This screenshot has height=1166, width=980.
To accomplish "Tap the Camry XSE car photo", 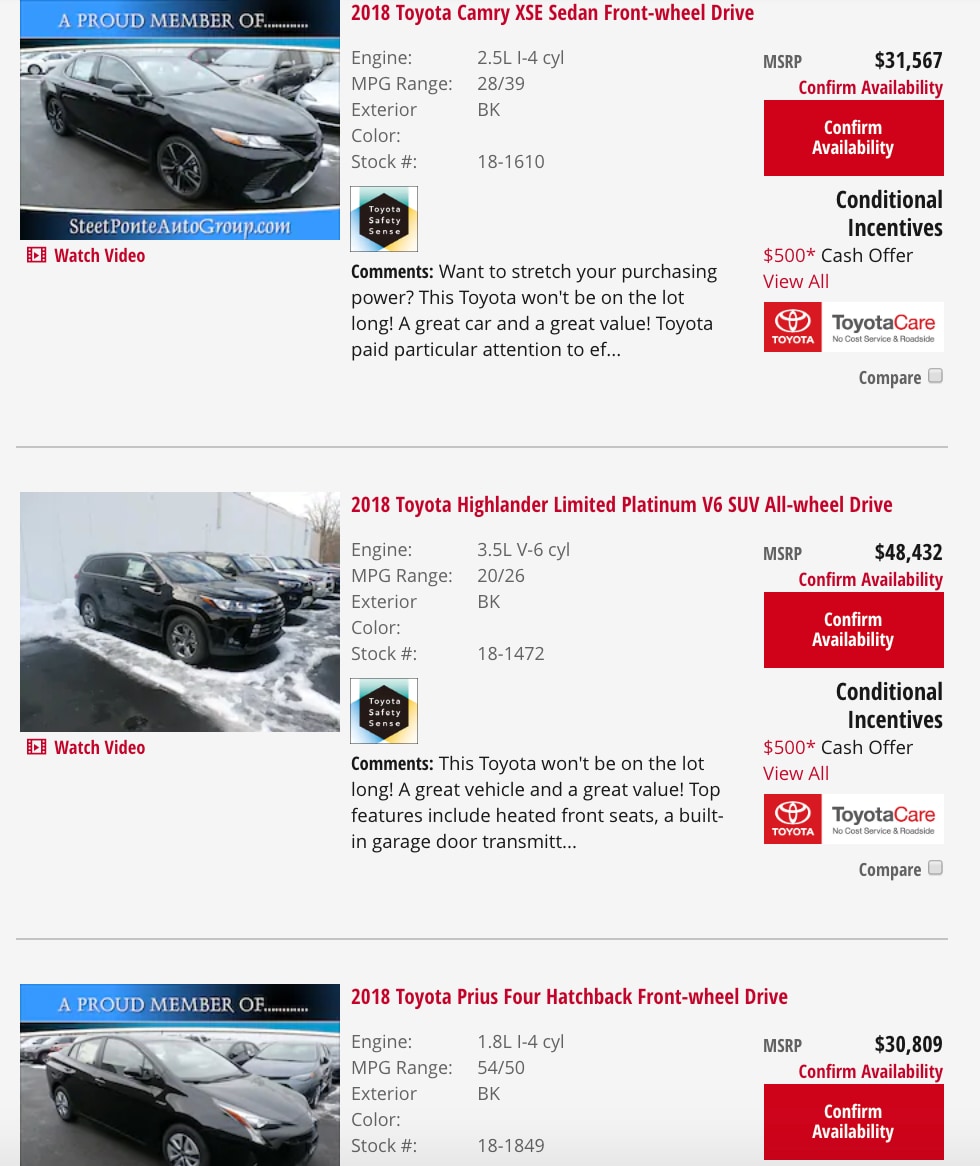I will coord(180,120).
